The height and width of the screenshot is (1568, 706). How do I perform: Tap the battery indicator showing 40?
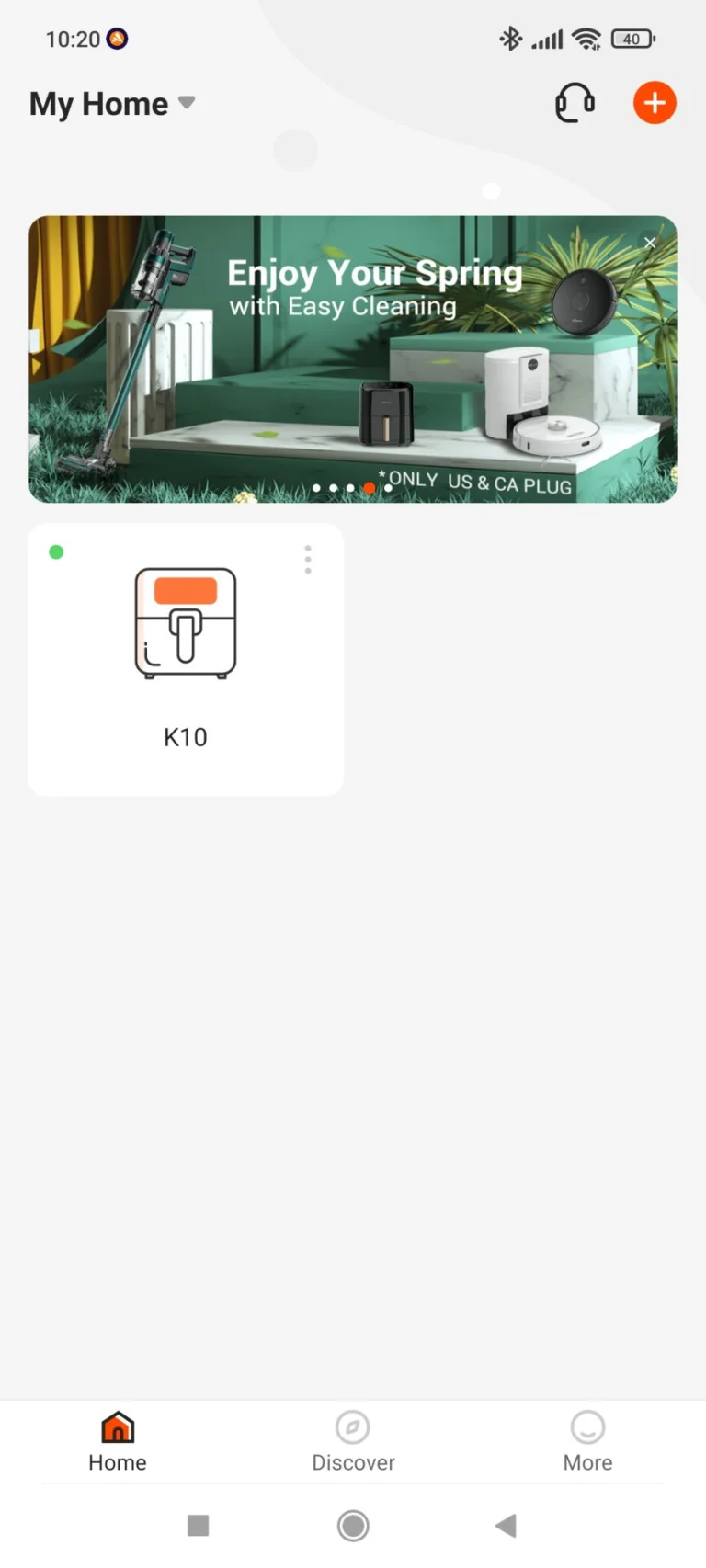633,40
